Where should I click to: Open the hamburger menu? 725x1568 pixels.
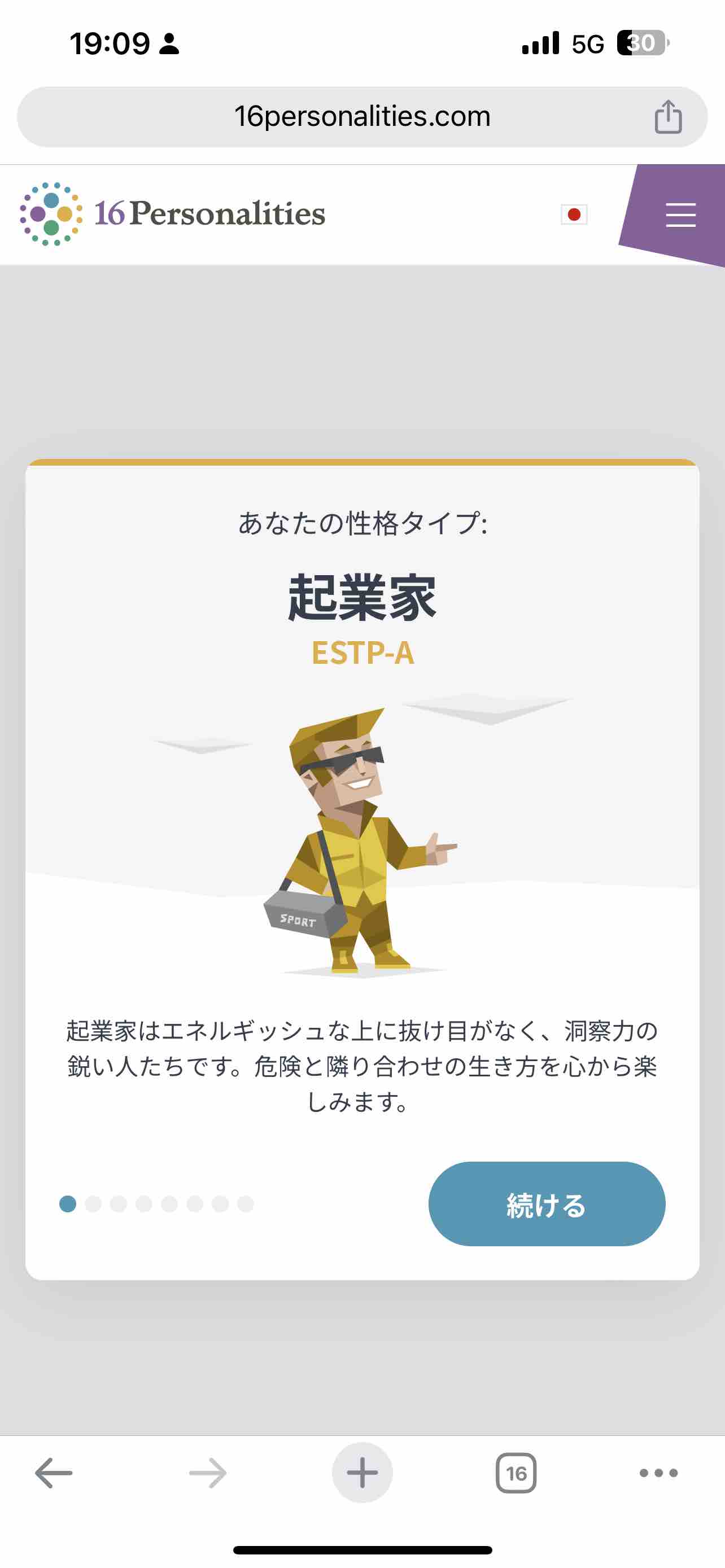679,215
